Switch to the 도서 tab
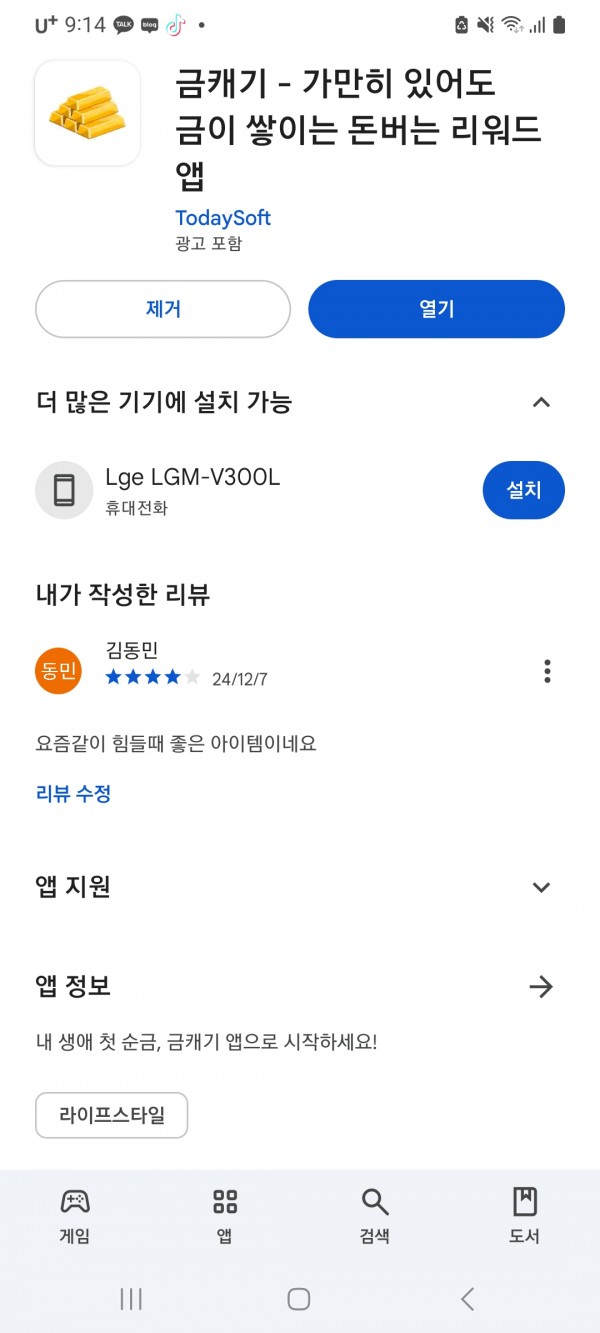The width and height of the screenshot is (600, 1333). pos(524,1215)
